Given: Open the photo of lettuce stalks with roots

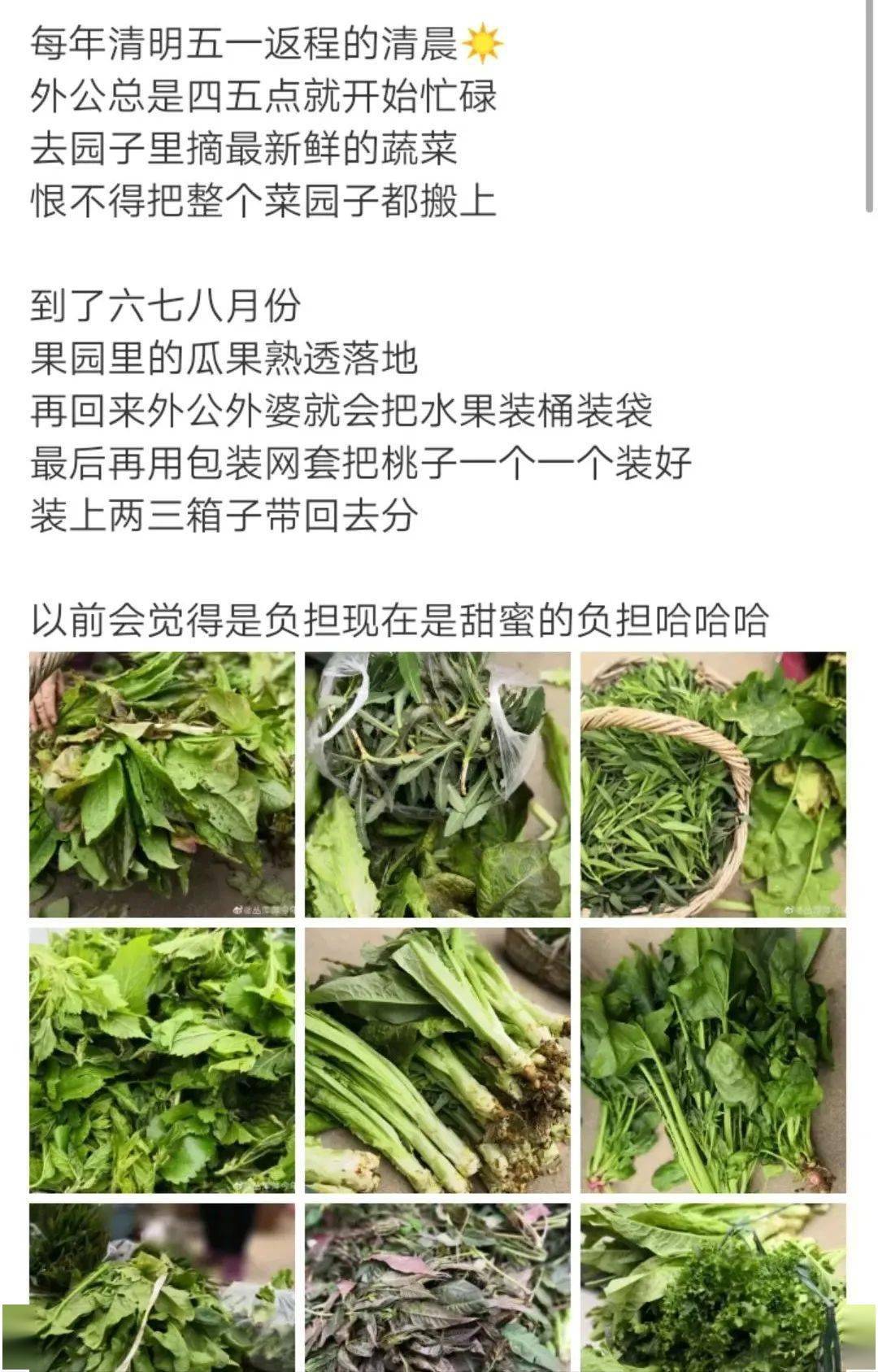Looking at the screenshot, I should 437,1060.
